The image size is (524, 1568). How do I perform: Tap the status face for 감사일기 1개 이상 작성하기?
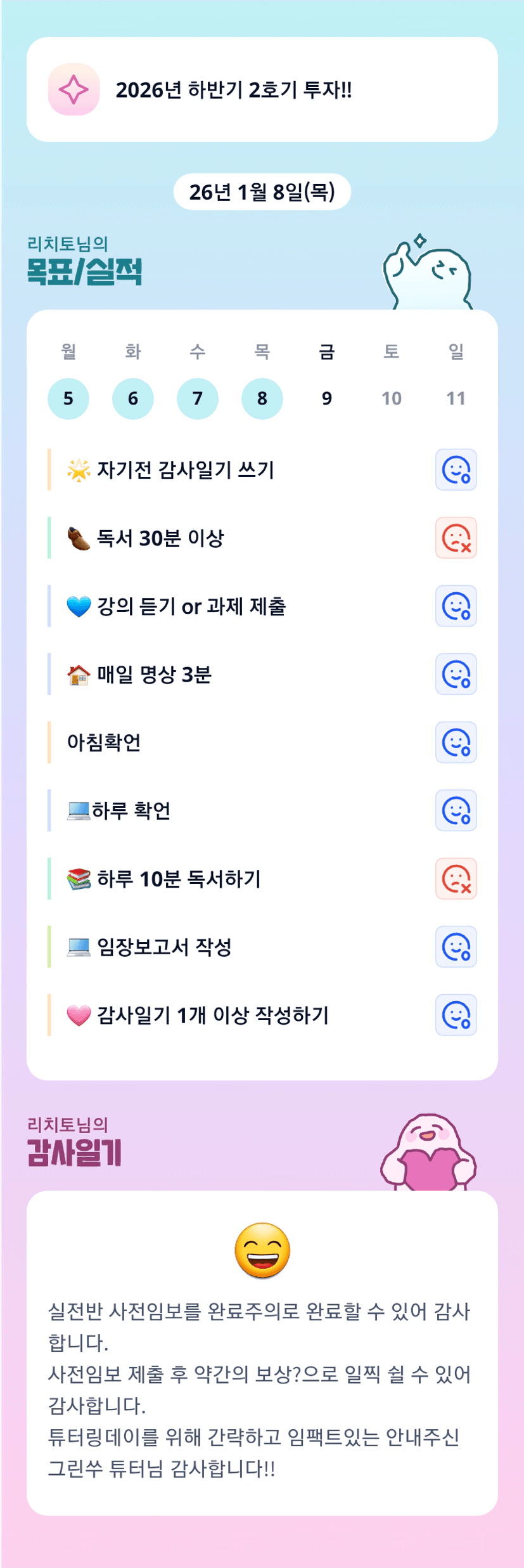(456, 1015)
